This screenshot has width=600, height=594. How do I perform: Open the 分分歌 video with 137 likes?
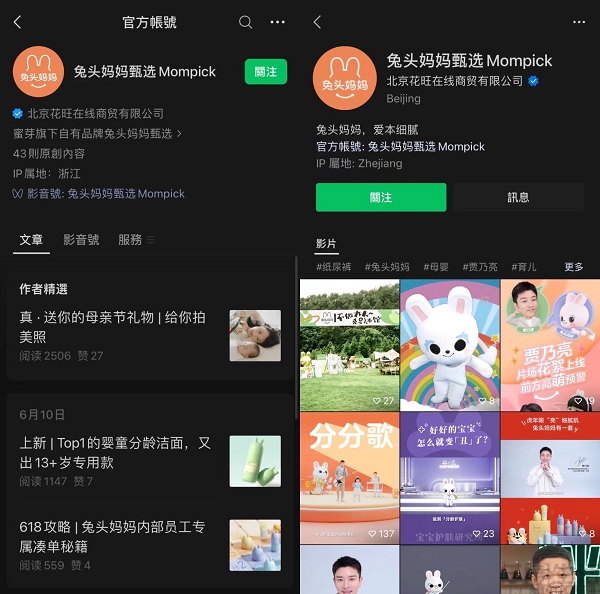click(x=349, y=478)
